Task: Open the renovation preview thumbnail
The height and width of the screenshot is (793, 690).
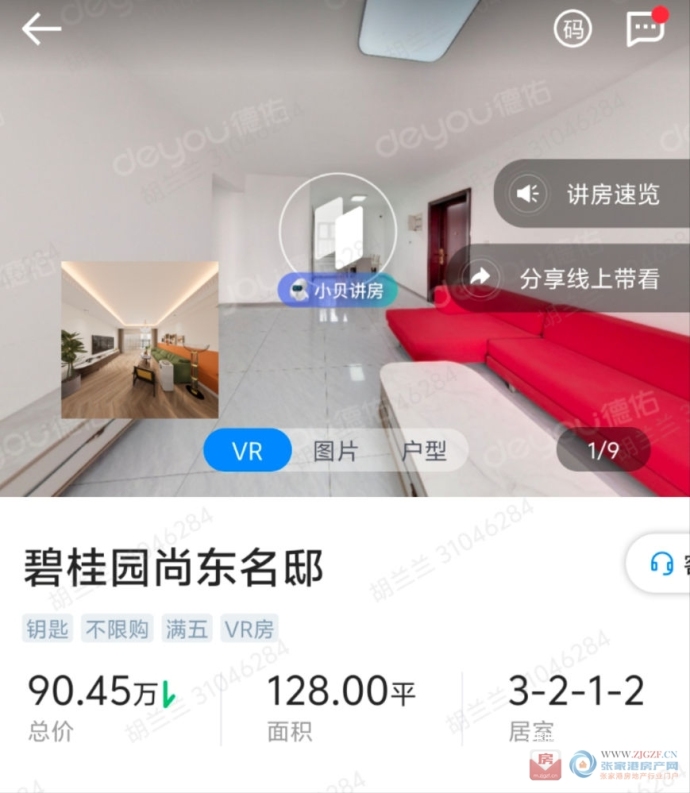Action: 140,339
